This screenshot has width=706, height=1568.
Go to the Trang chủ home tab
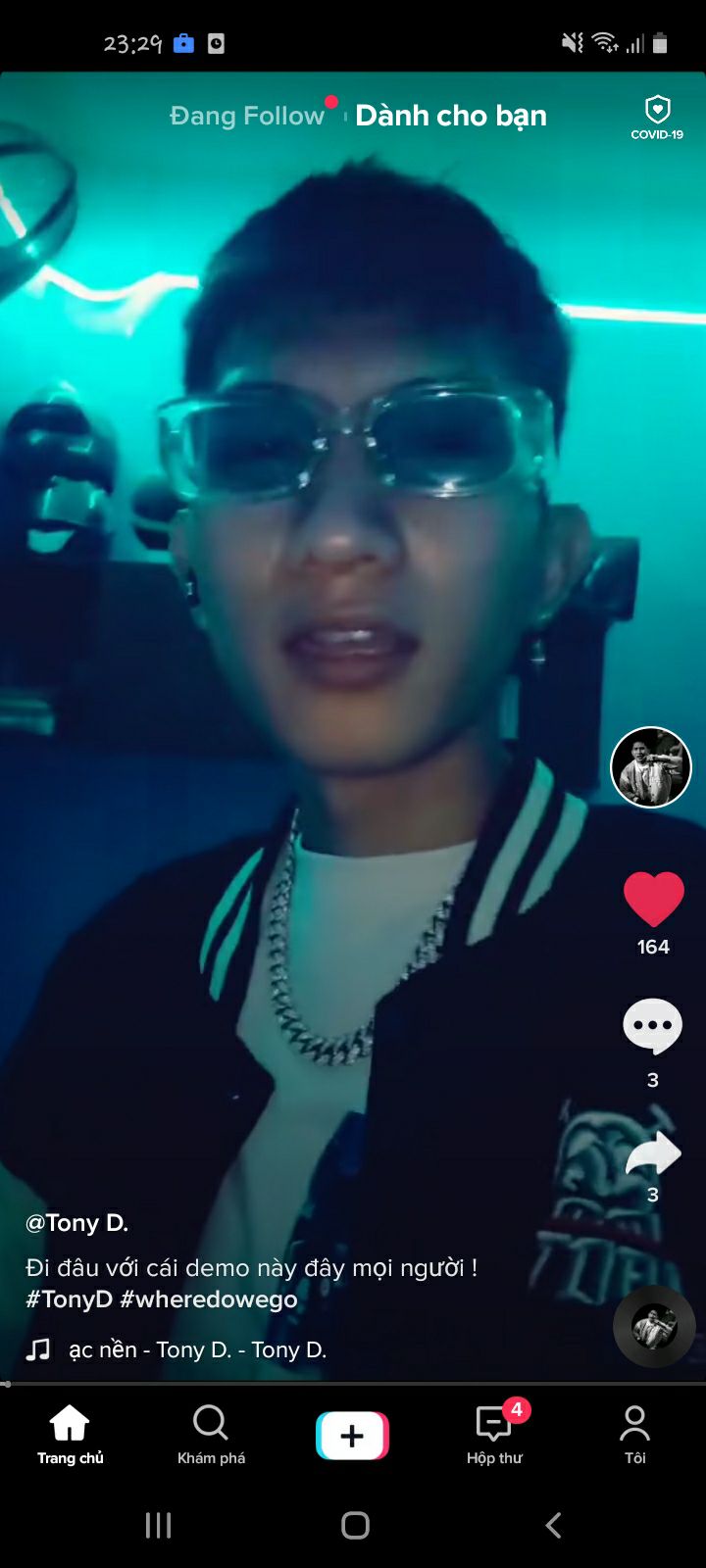[x=71, y=1436]
